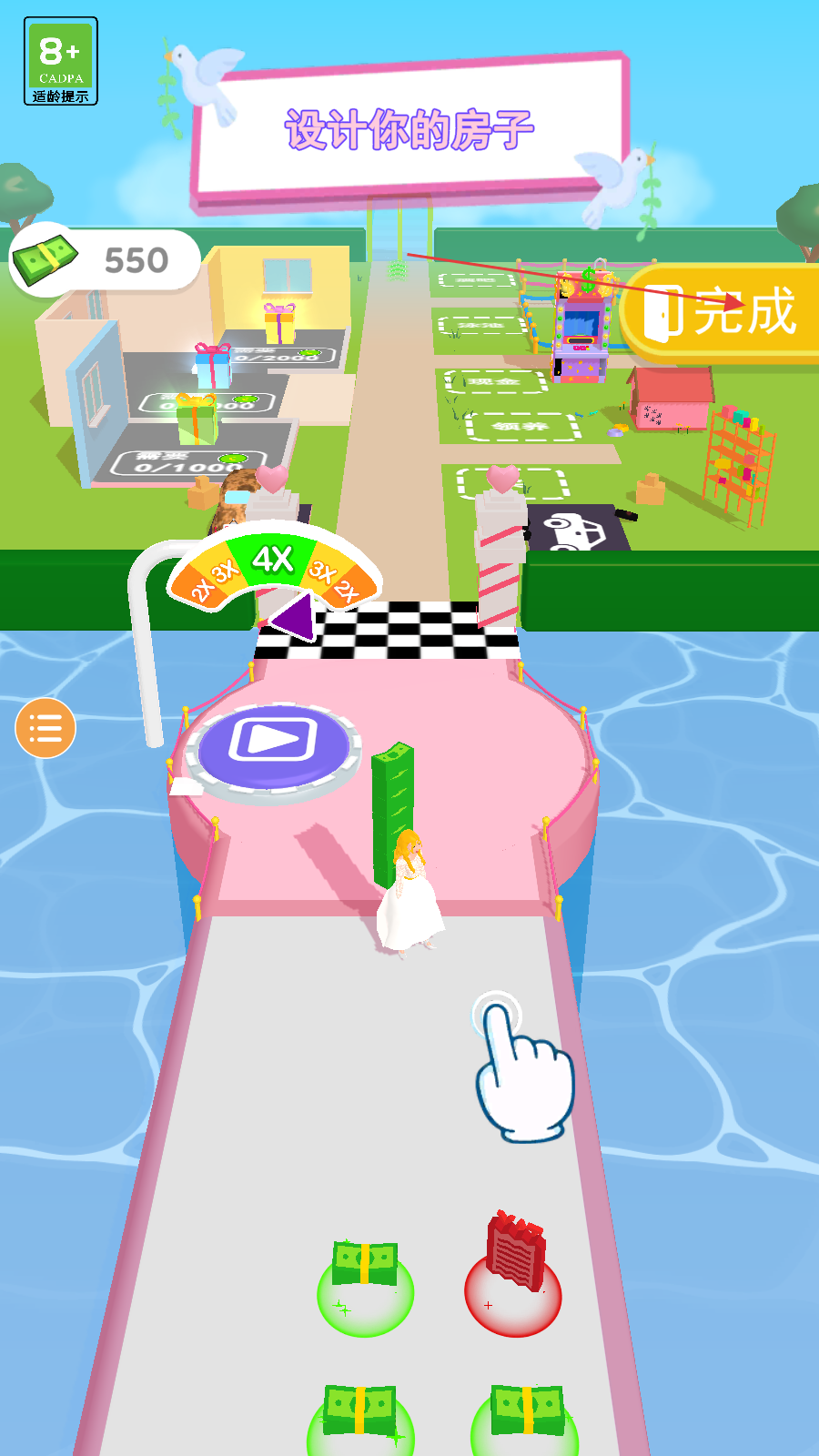Open the 8+ CADPA age rating notice

tap(60, 61)
